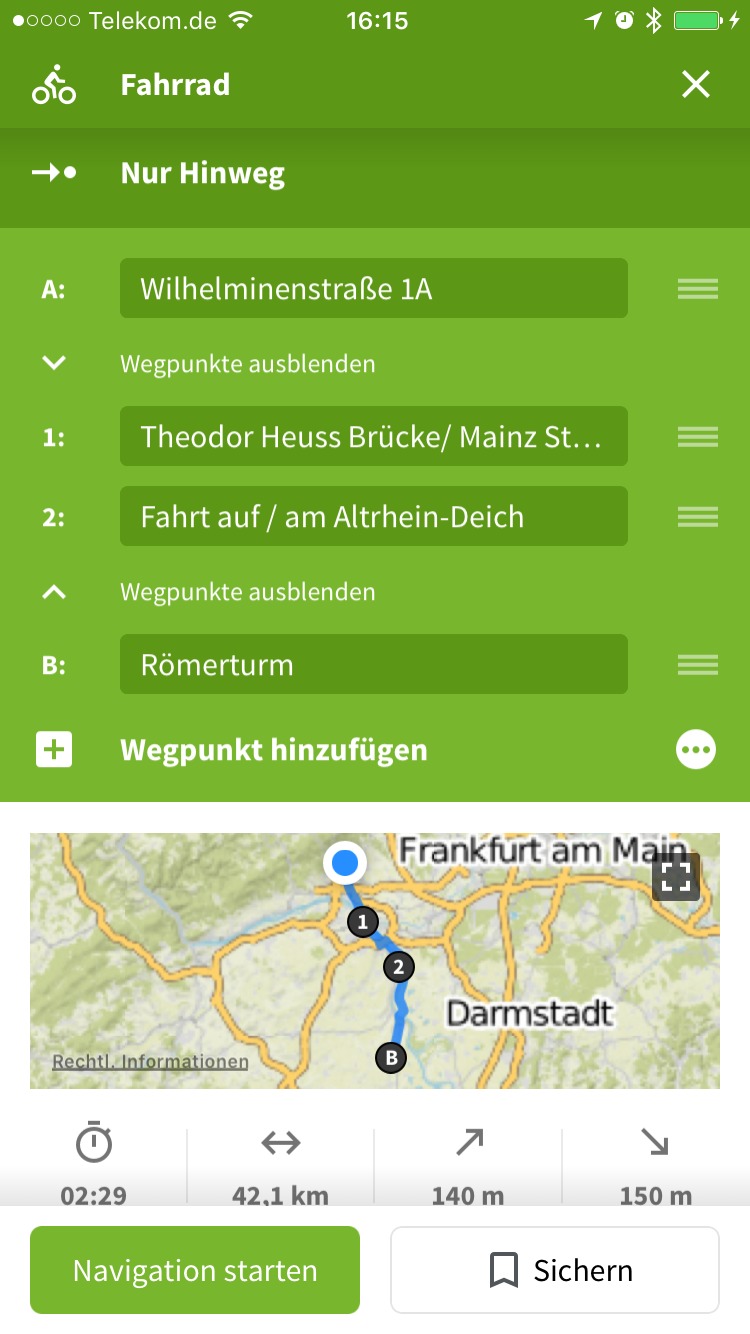Edit destination Römerturm
750x1334 pixels.
coord(373,665)
